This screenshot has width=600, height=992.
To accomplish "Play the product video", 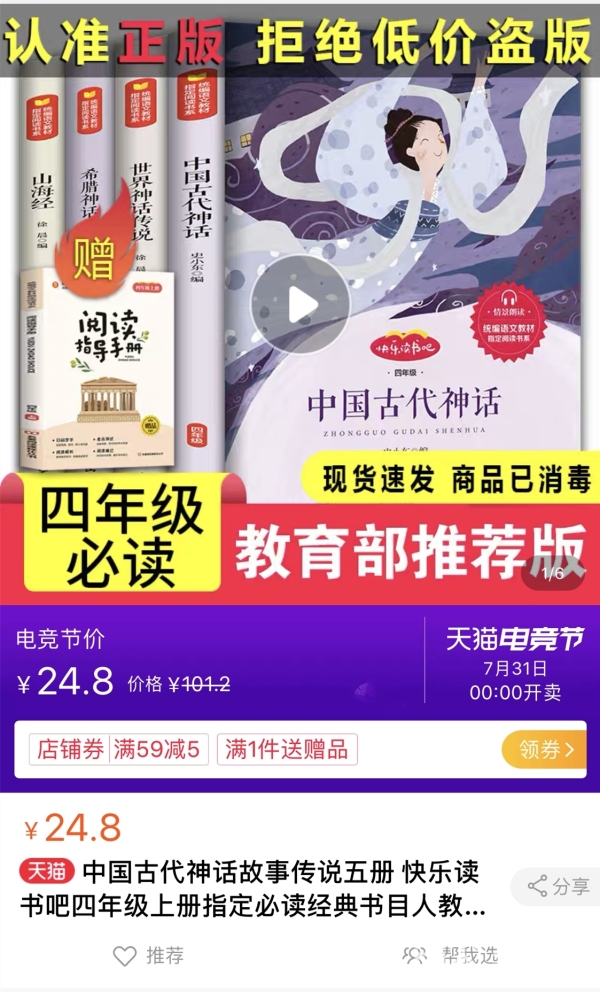I will point(299,304).
